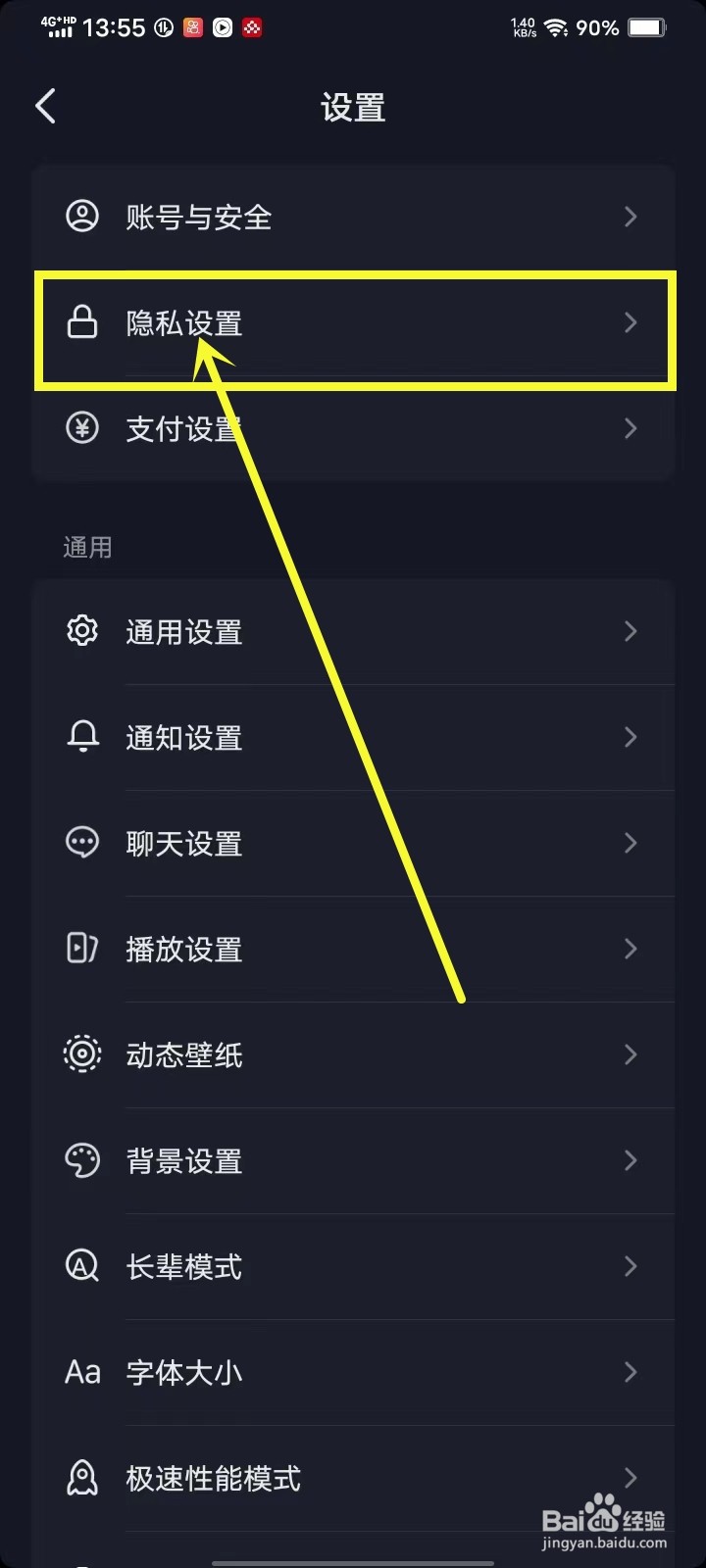Select the account and security profile icon
The image size is (706, 1568).
82,217
